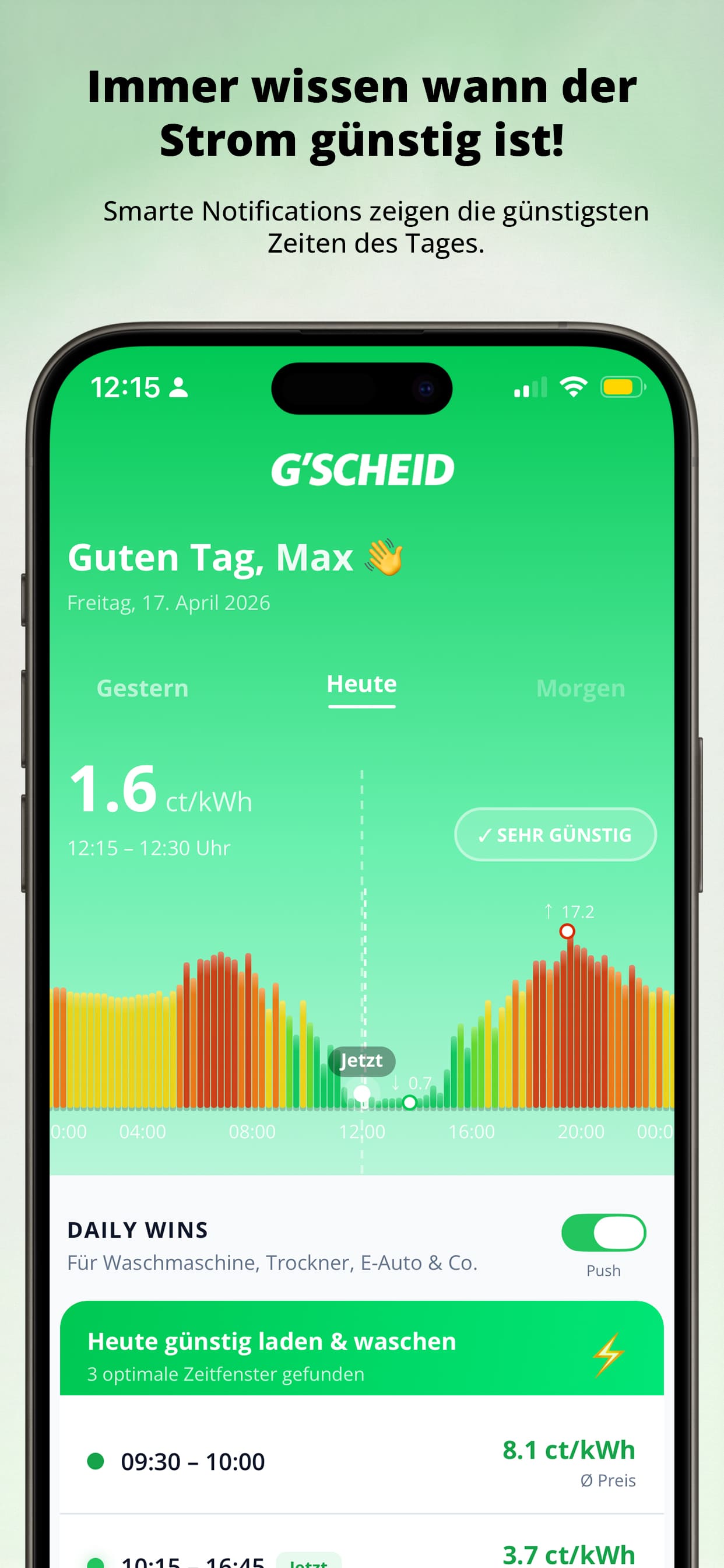Tap the Jetzt marker on the price chart
Screen dimensions: 724x1568
pyautogui.click(x=363, y=1061)
